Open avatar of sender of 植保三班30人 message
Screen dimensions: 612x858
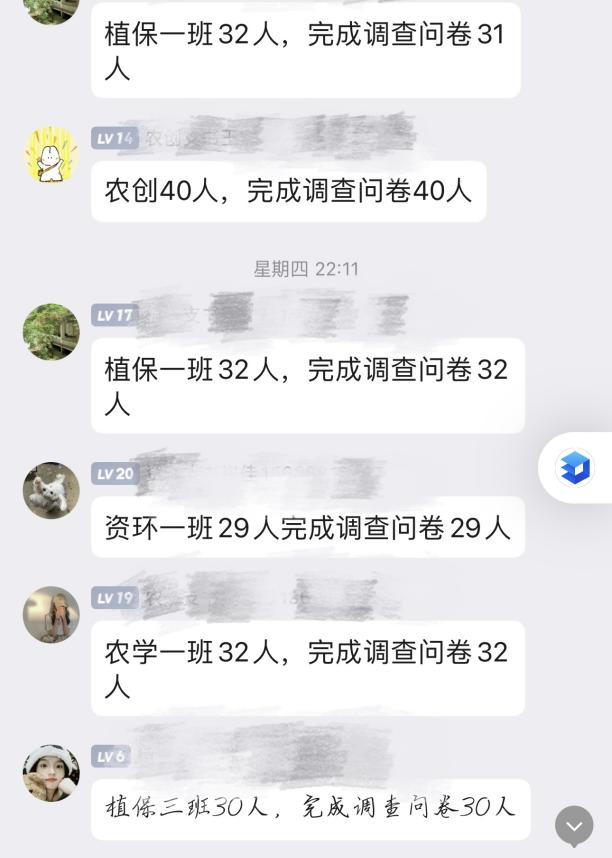point(51,772)
